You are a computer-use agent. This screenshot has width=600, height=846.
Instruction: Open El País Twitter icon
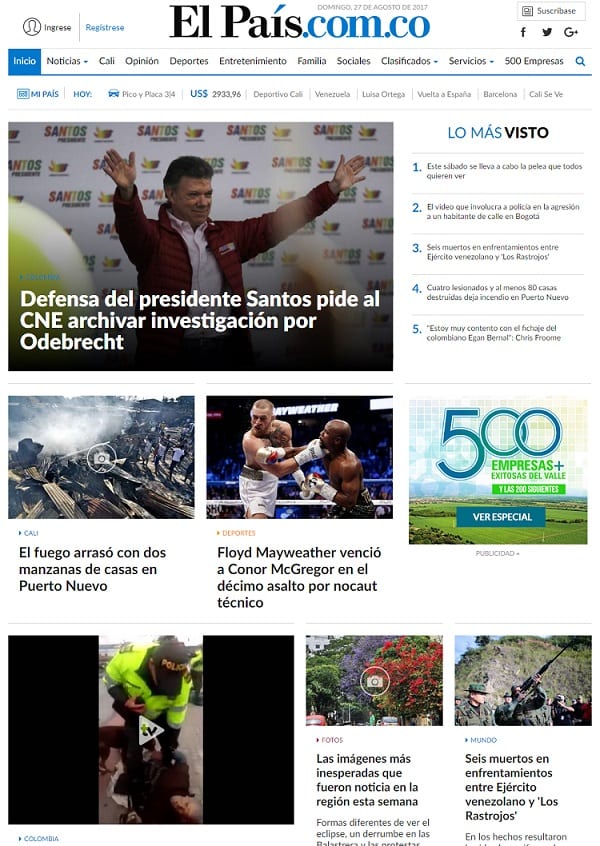click(547, 32)
